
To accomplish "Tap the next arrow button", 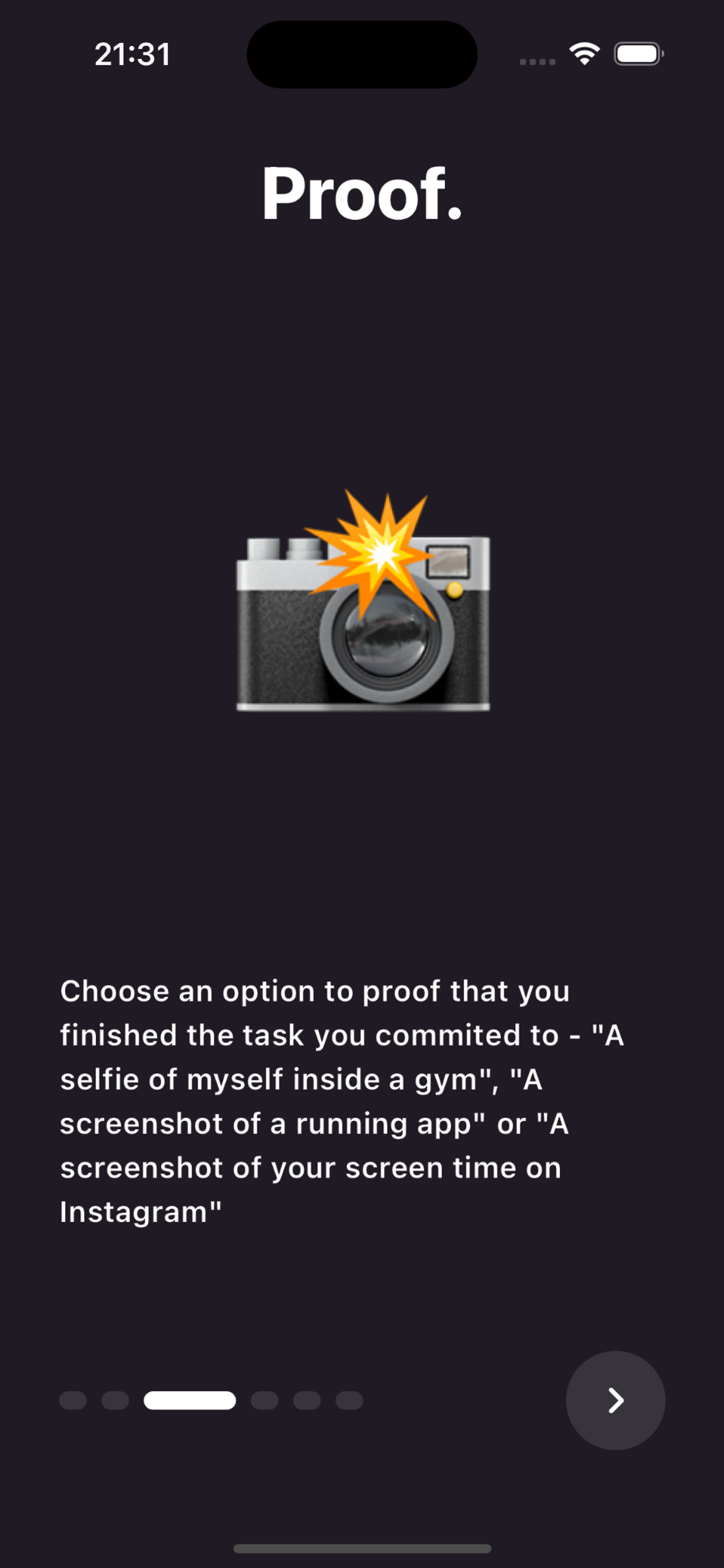I will pos(615,1400).
